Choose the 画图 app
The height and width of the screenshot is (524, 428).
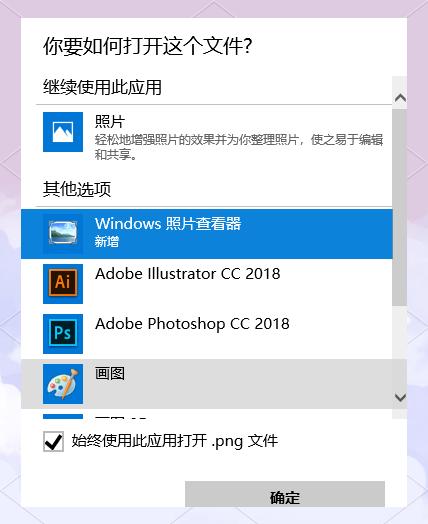pyautogui.click(x=206, y=384)
